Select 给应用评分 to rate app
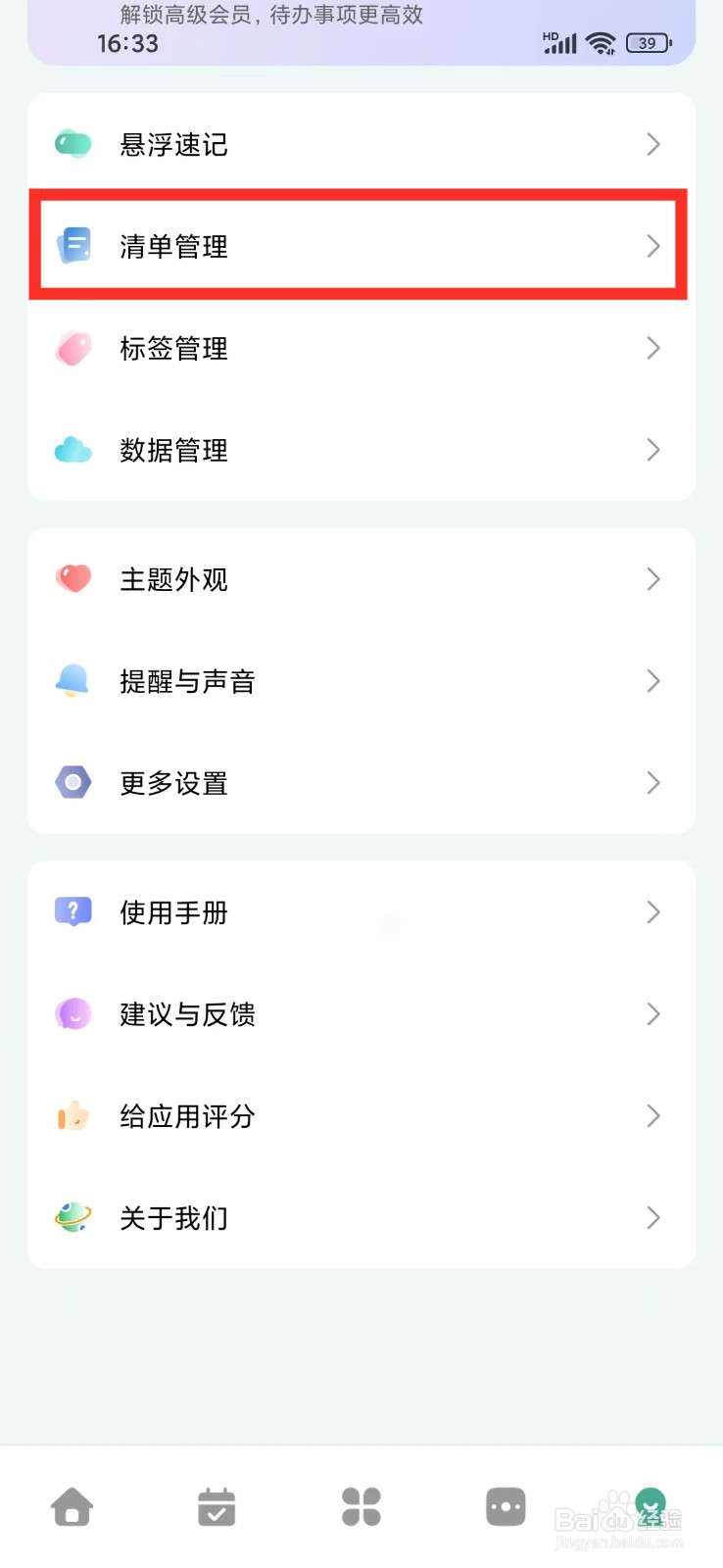723x1568 pixels. pyautogui.click(x=361, y=1117)
